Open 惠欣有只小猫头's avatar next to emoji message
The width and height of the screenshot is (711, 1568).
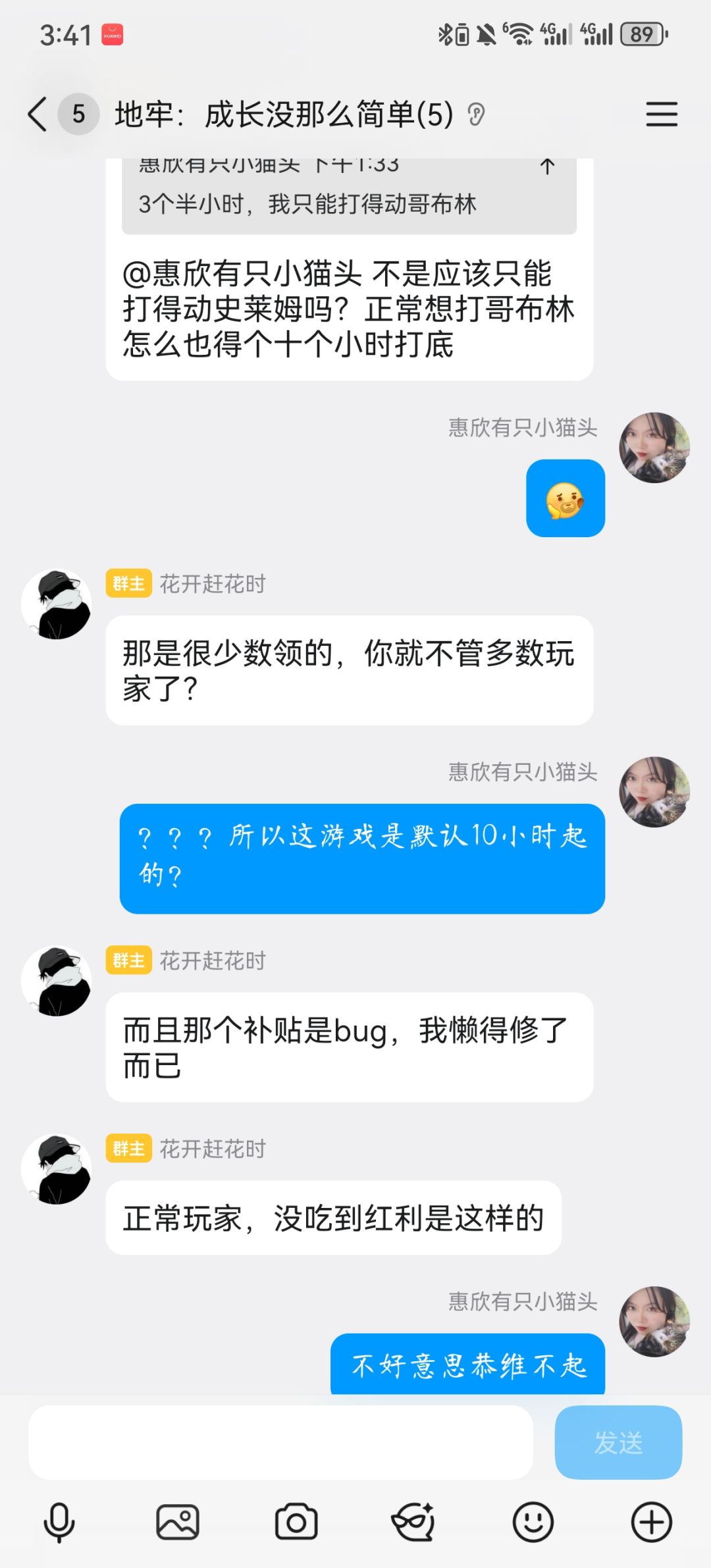click(x=654, y=448)
